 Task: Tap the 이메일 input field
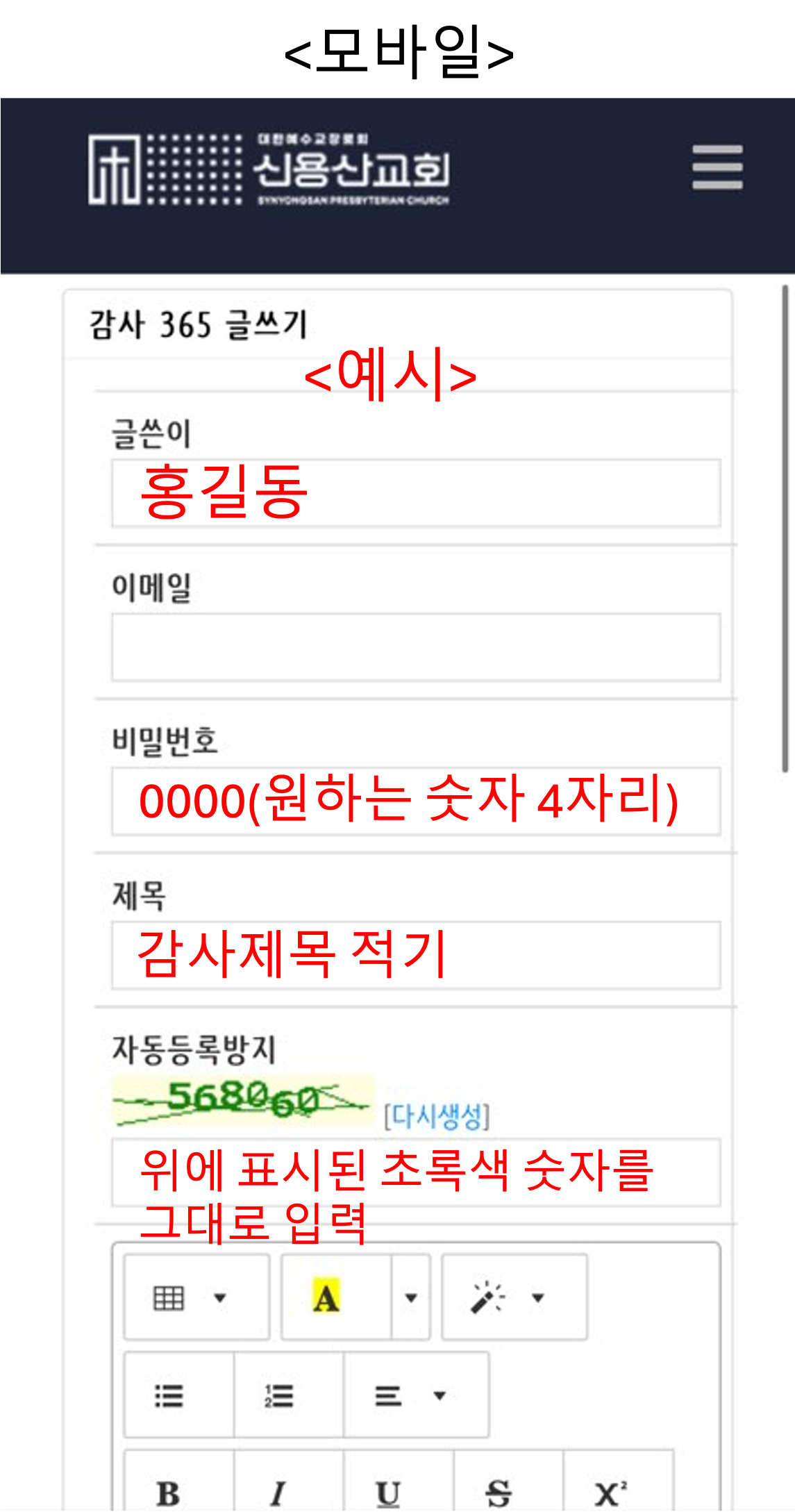416,647
